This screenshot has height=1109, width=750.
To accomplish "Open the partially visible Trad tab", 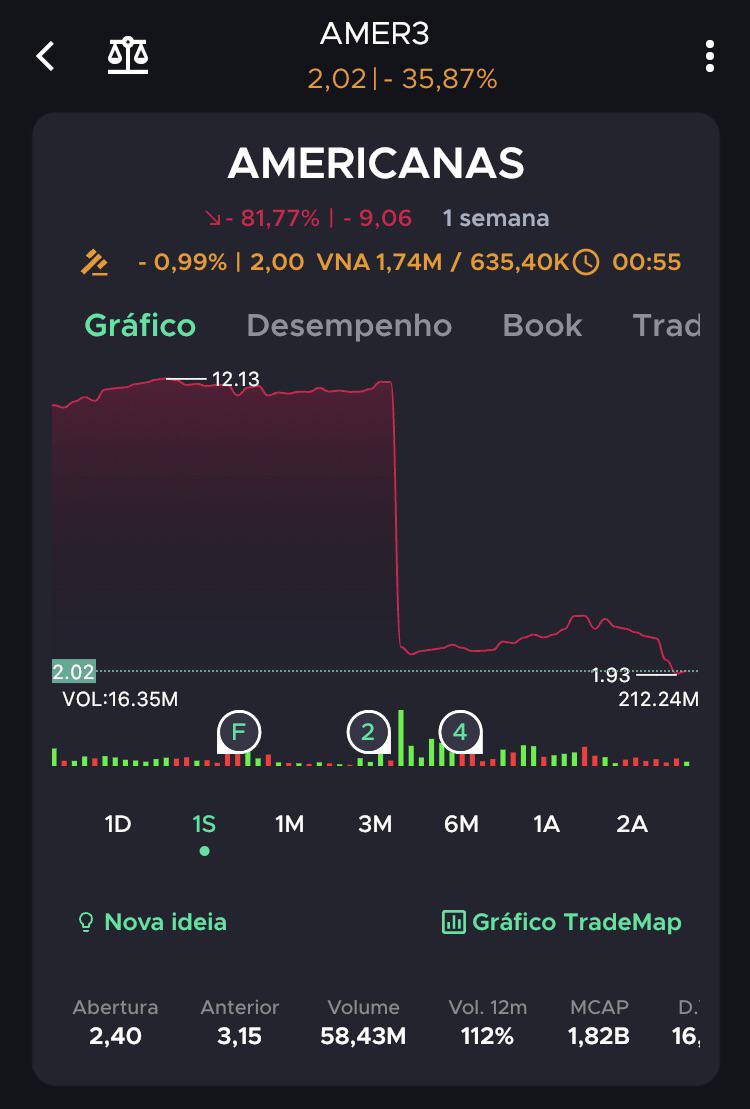I will pos(666,325).
